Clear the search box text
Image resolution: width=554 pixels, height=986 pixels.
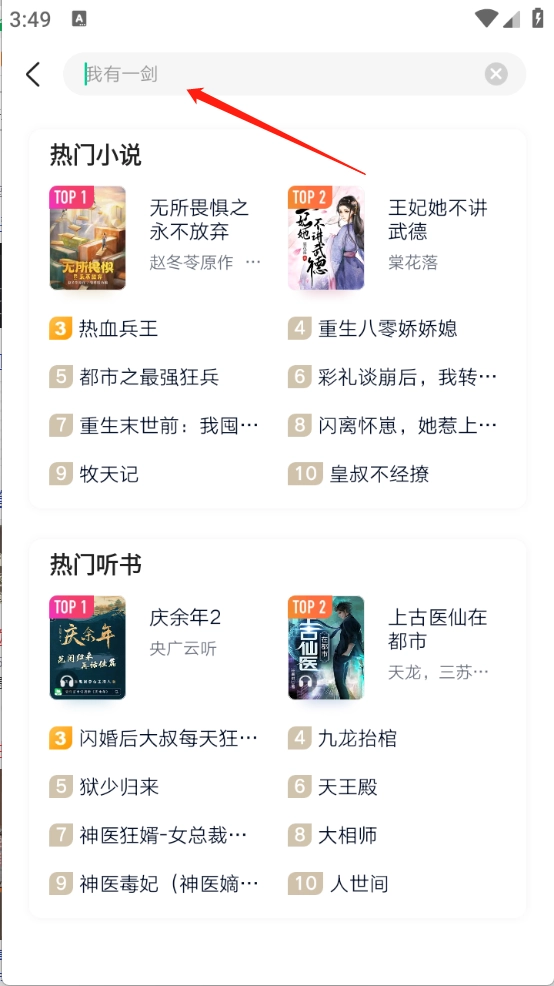pos(496,74)
